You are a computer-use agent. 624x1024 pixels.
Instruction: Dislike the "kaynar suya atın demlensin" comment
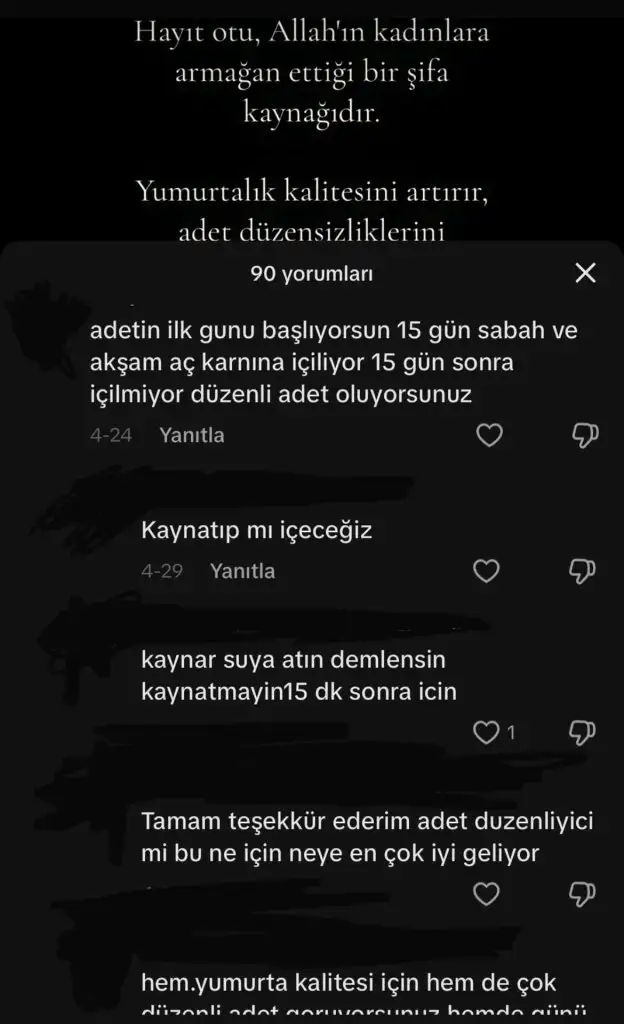click(582, 734)
